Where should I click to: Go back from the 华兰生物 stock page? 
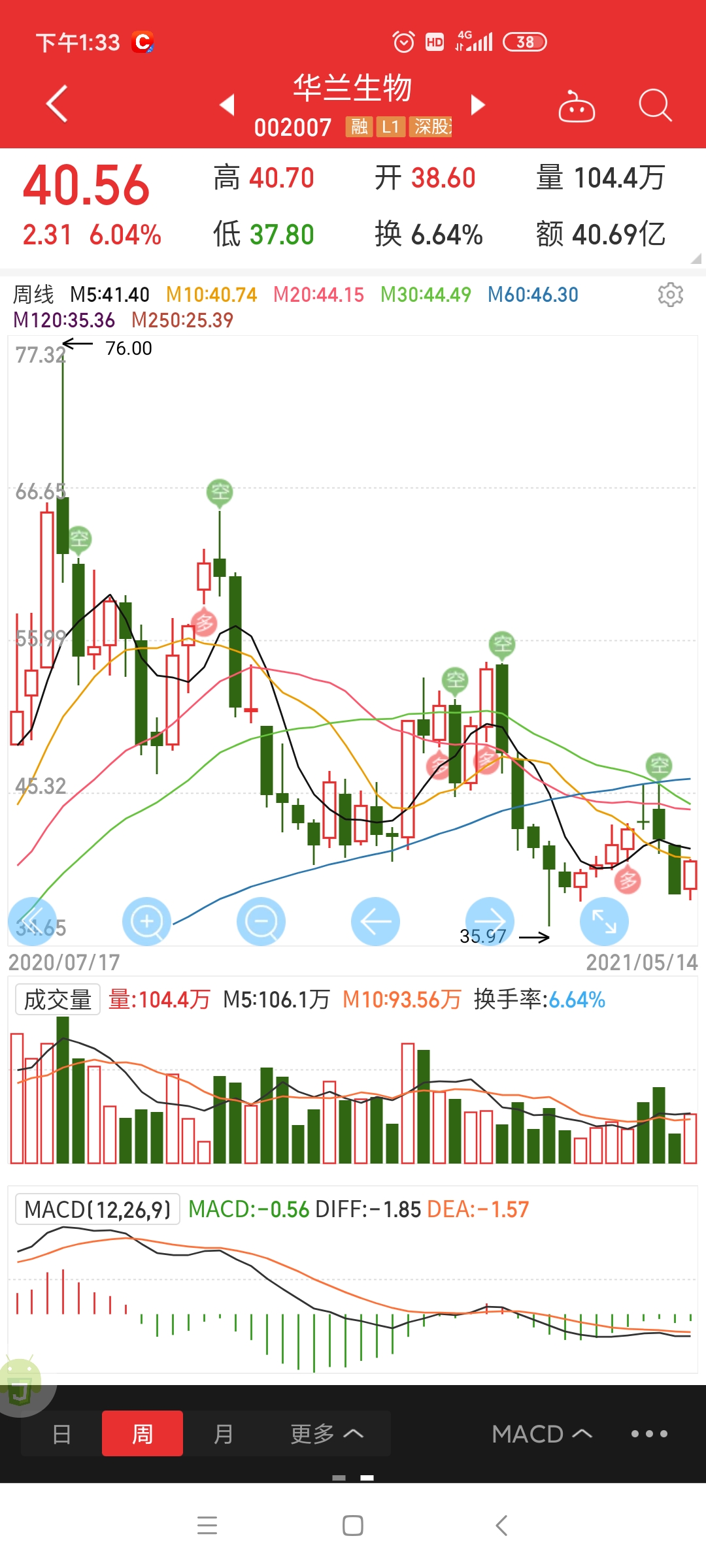[x=57, y=104]
